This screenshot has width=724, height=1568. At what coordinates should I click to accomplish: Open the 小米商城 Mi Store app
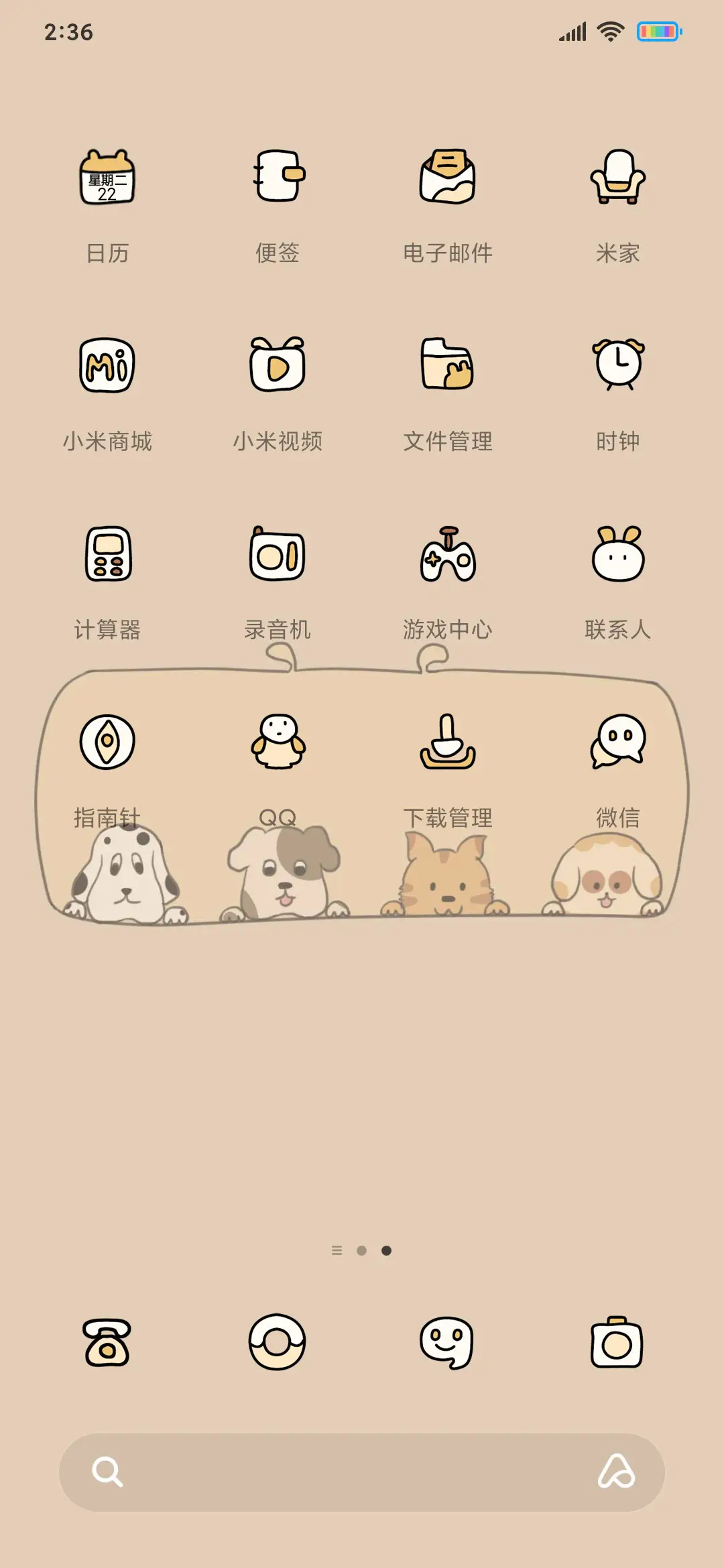[x=107, y=365]
